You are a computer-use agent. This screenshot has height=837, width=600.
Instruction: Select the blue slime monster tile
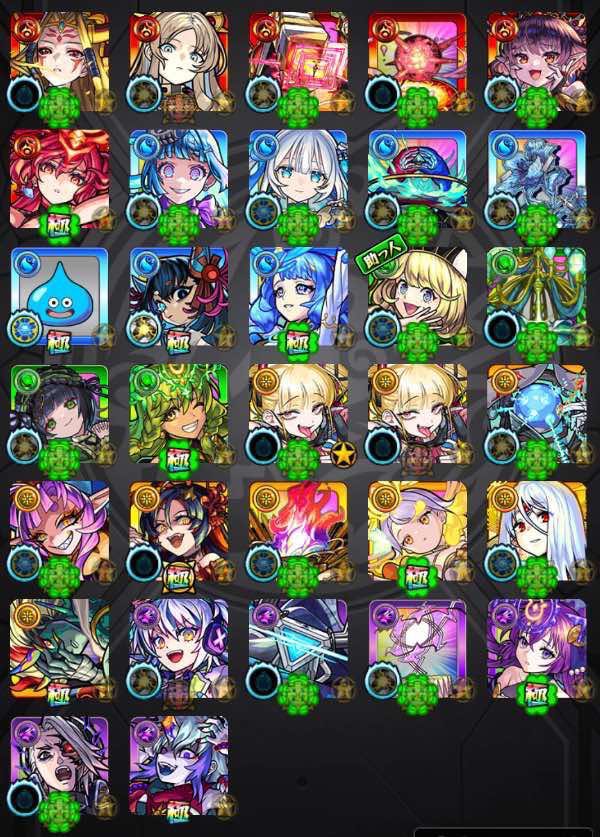[59, 296]
